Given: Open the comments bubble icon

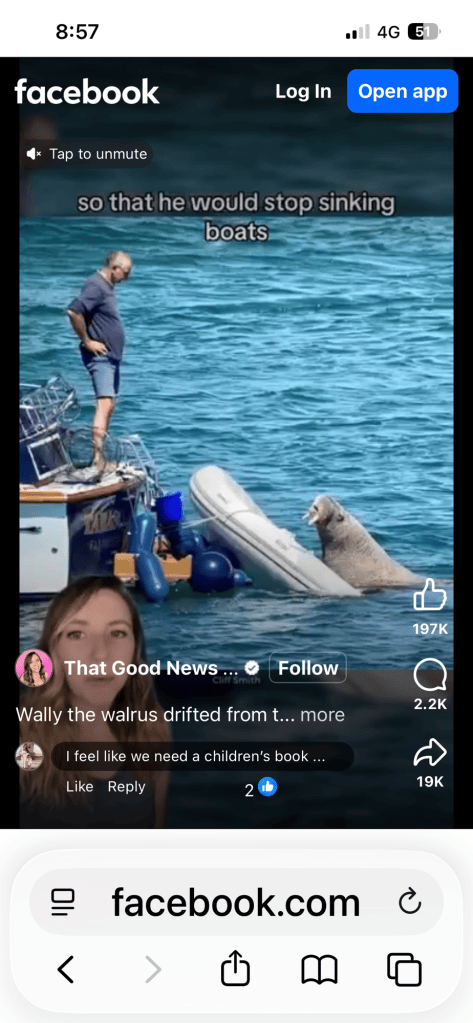Looking at the screenshot, I should click(430, 675).
